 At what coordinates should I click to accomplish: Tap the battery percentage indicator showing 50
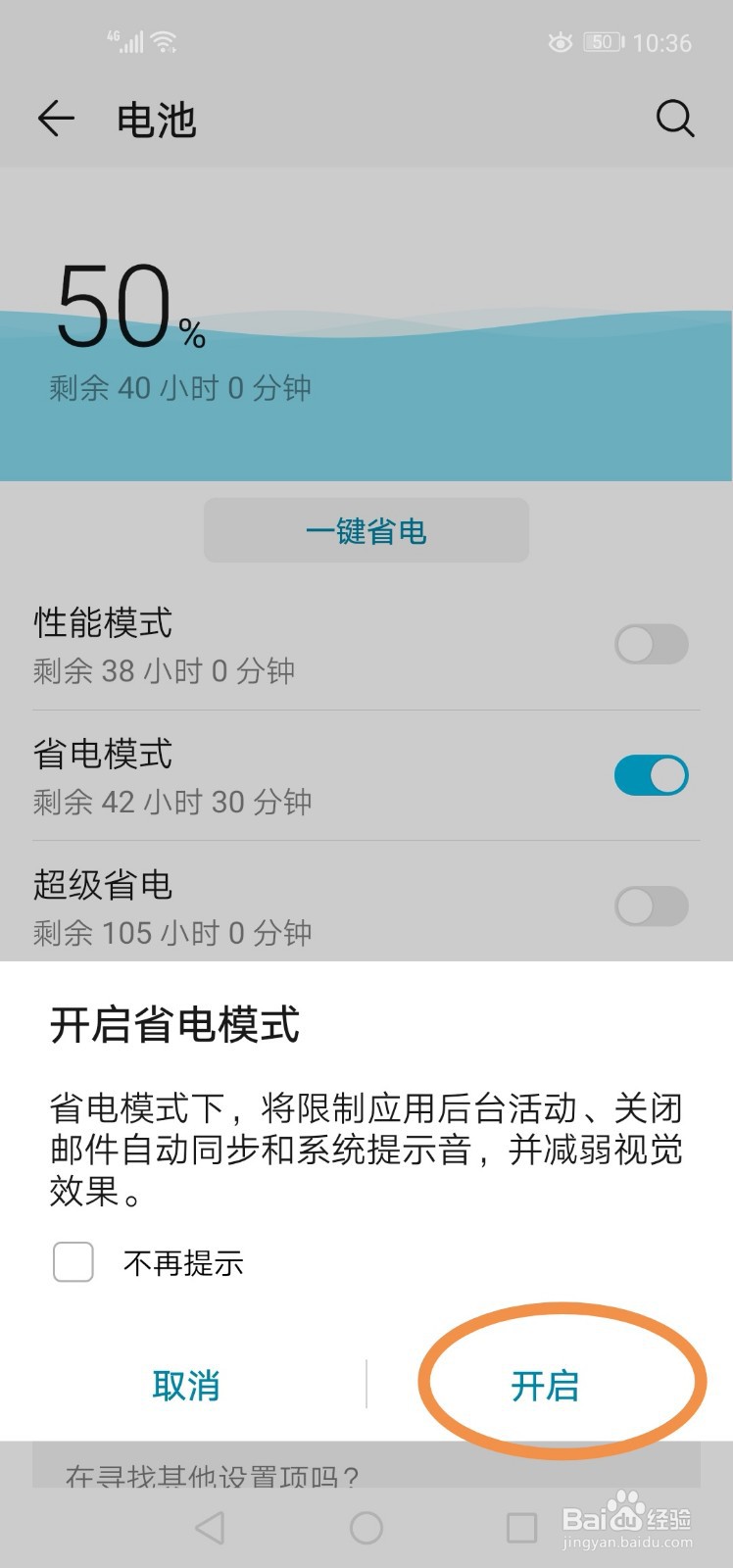602,42
